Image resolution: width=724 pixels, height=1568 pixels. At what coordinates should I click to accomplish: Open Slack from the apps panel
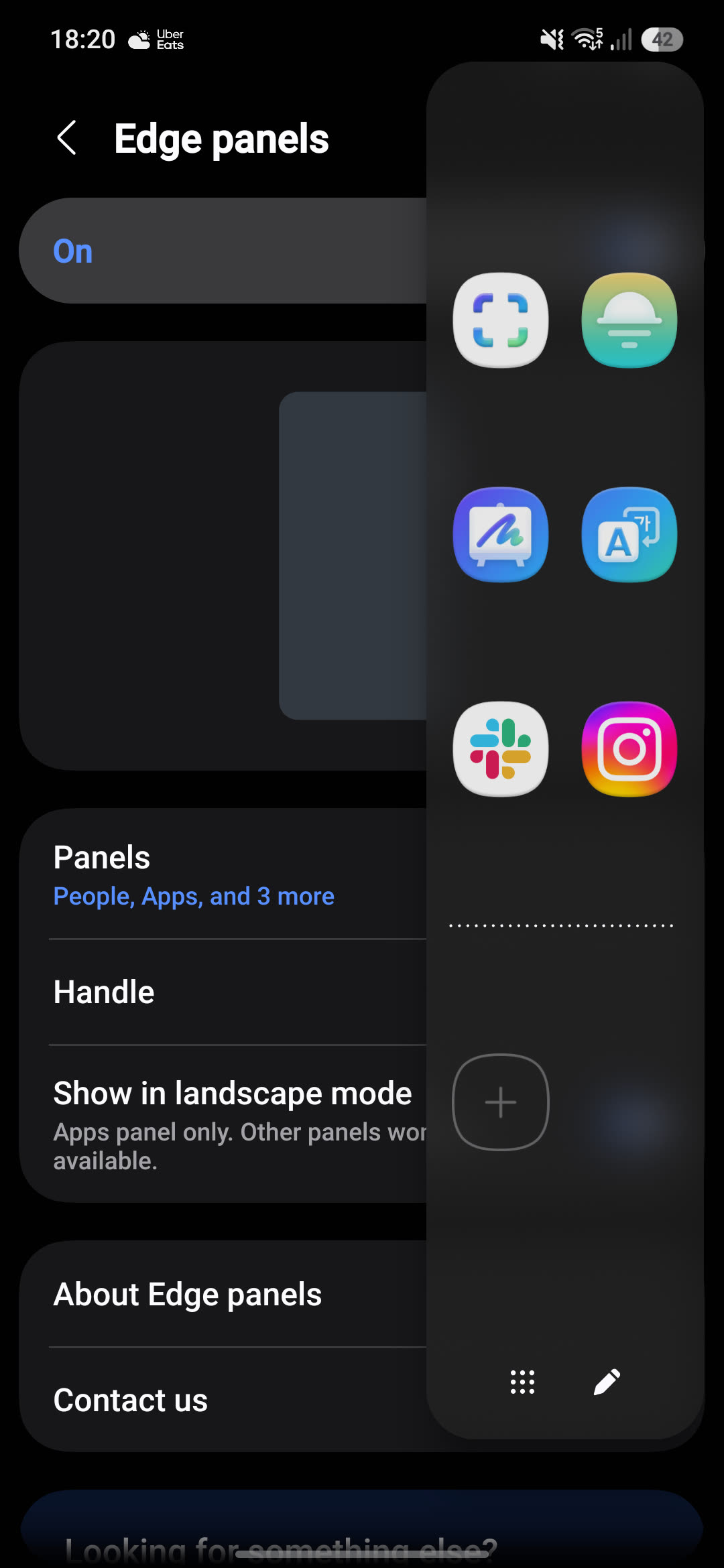pyautogui.click(x=501, y=749)
